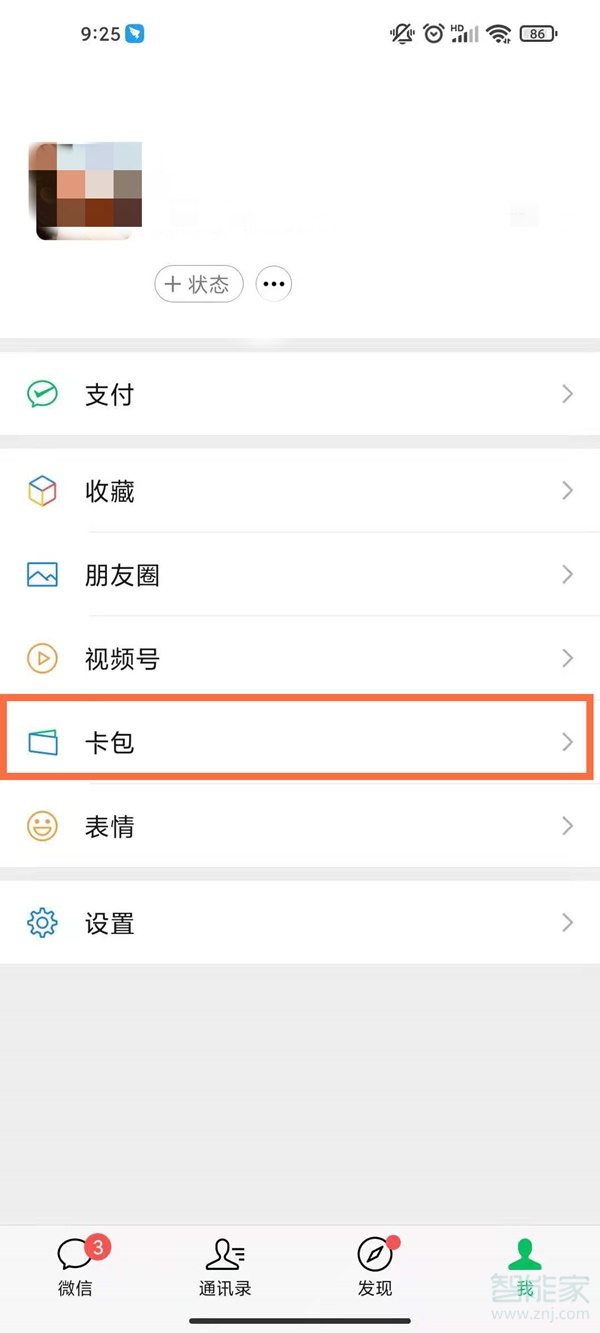Open the 支付 payment row

(x=300, y=394)
